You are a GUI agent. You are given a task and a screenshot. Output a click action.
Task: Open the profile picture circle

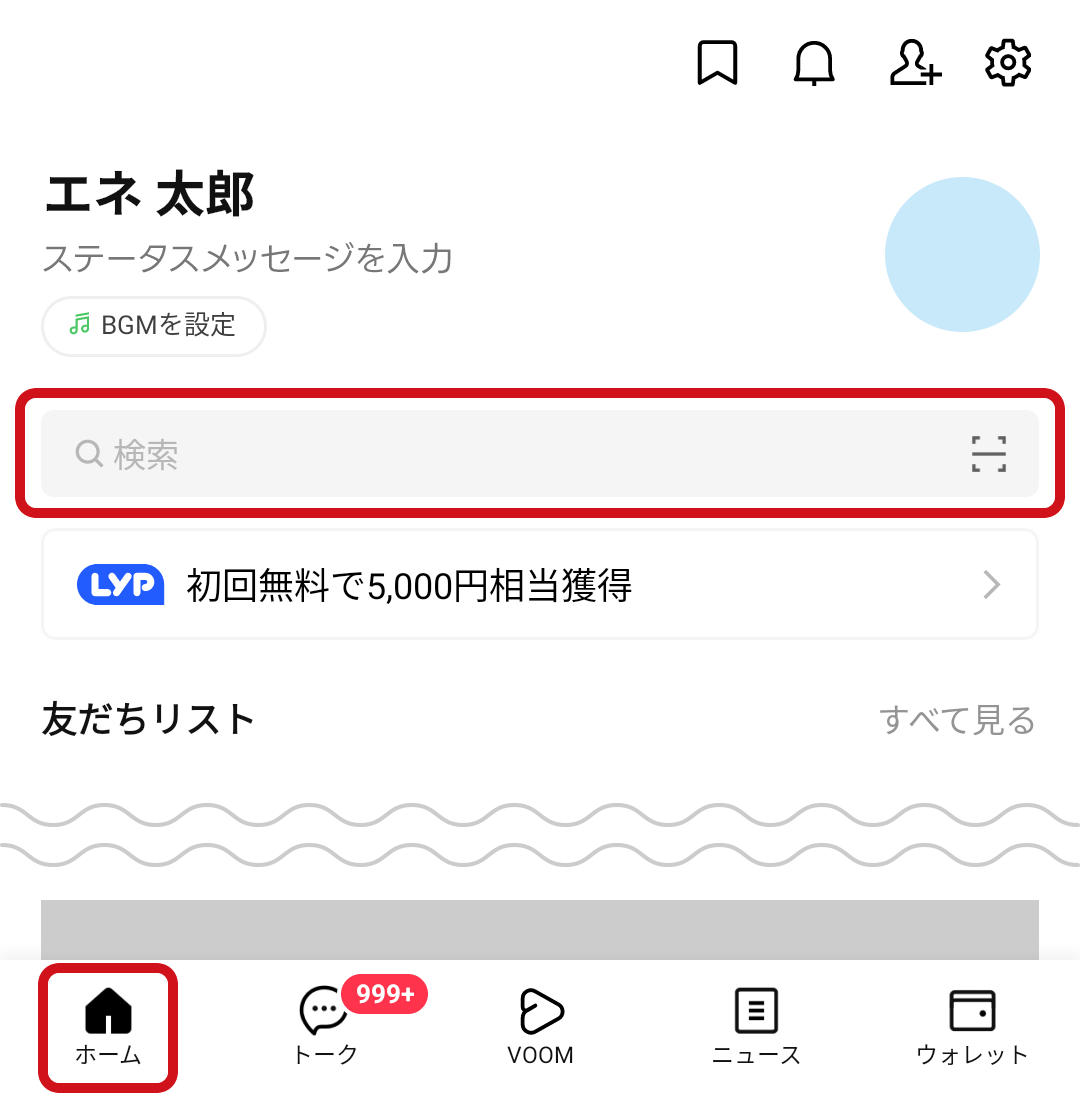[962, 255]
